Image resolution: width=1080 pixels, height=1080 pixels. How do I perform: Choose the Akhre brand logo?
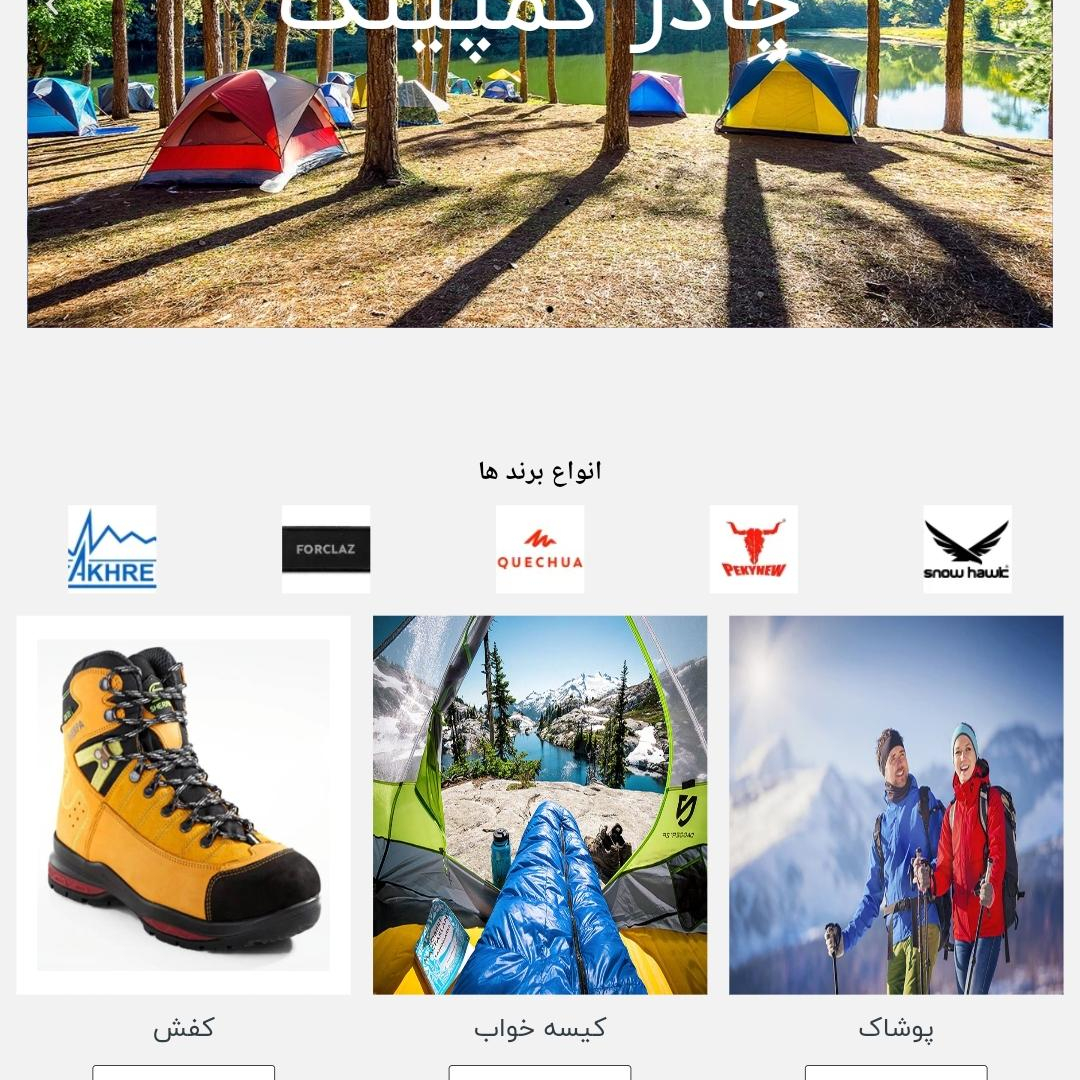point(112,549)
